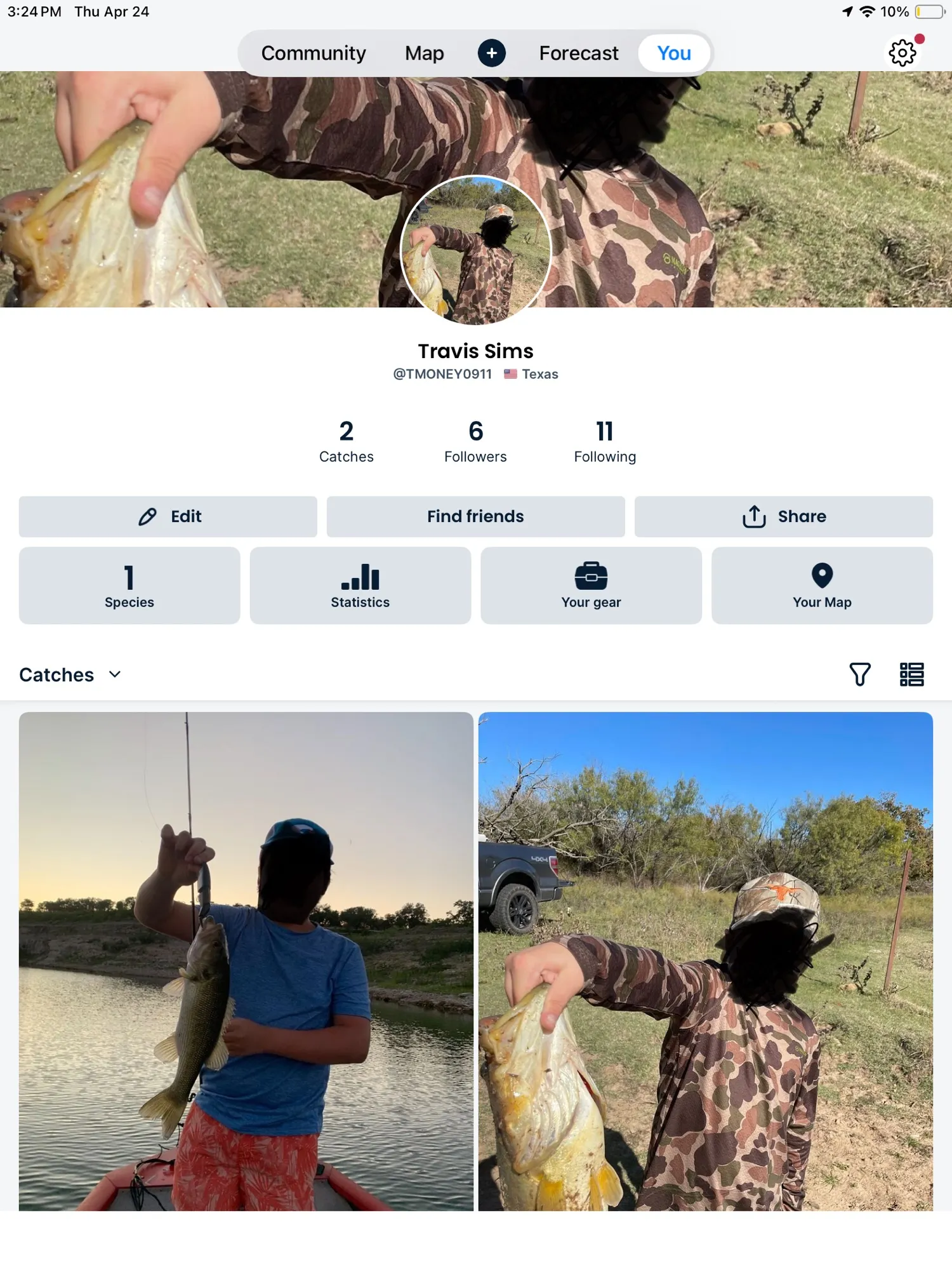View Statistics
Viewport: 952px width, 1270px height.
[x=360, y=585]
